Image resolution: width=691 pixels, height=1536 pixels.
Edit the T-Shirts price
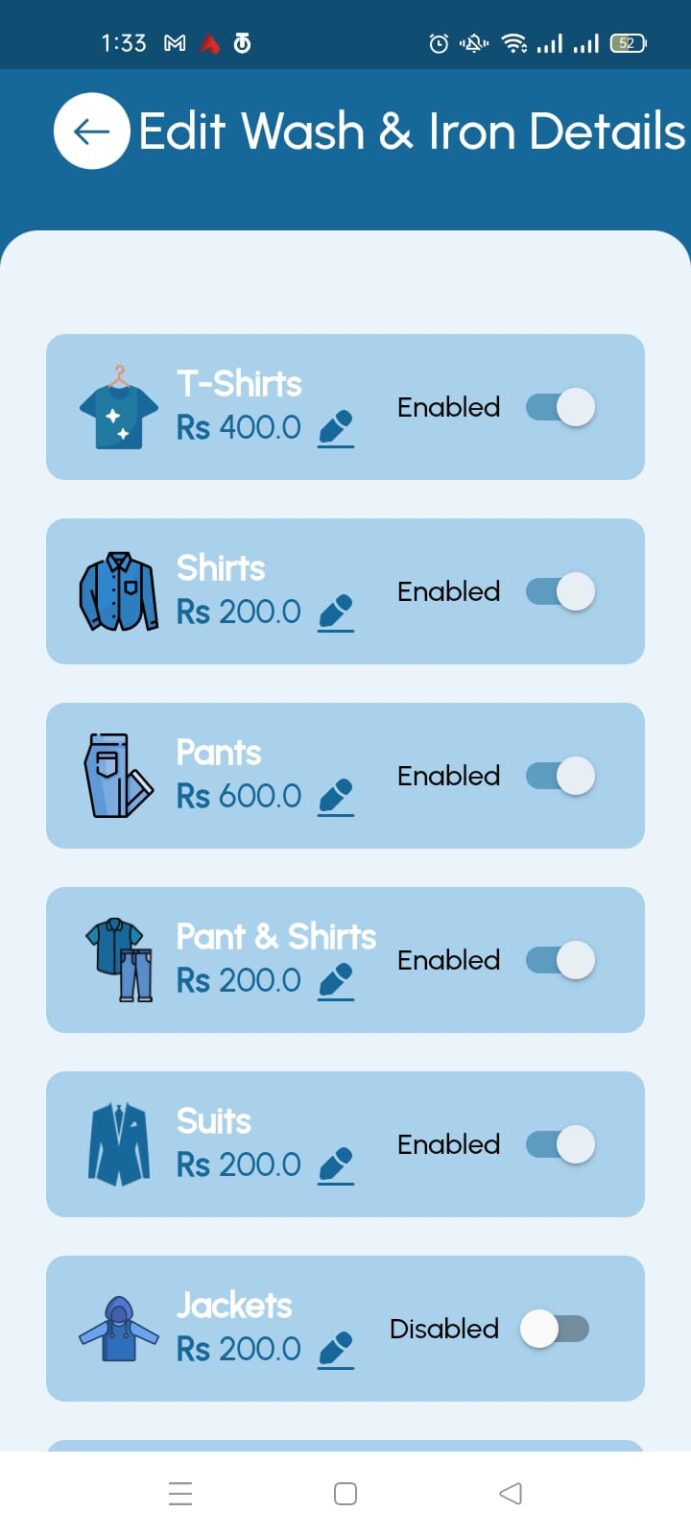click(x=336, y=430)
